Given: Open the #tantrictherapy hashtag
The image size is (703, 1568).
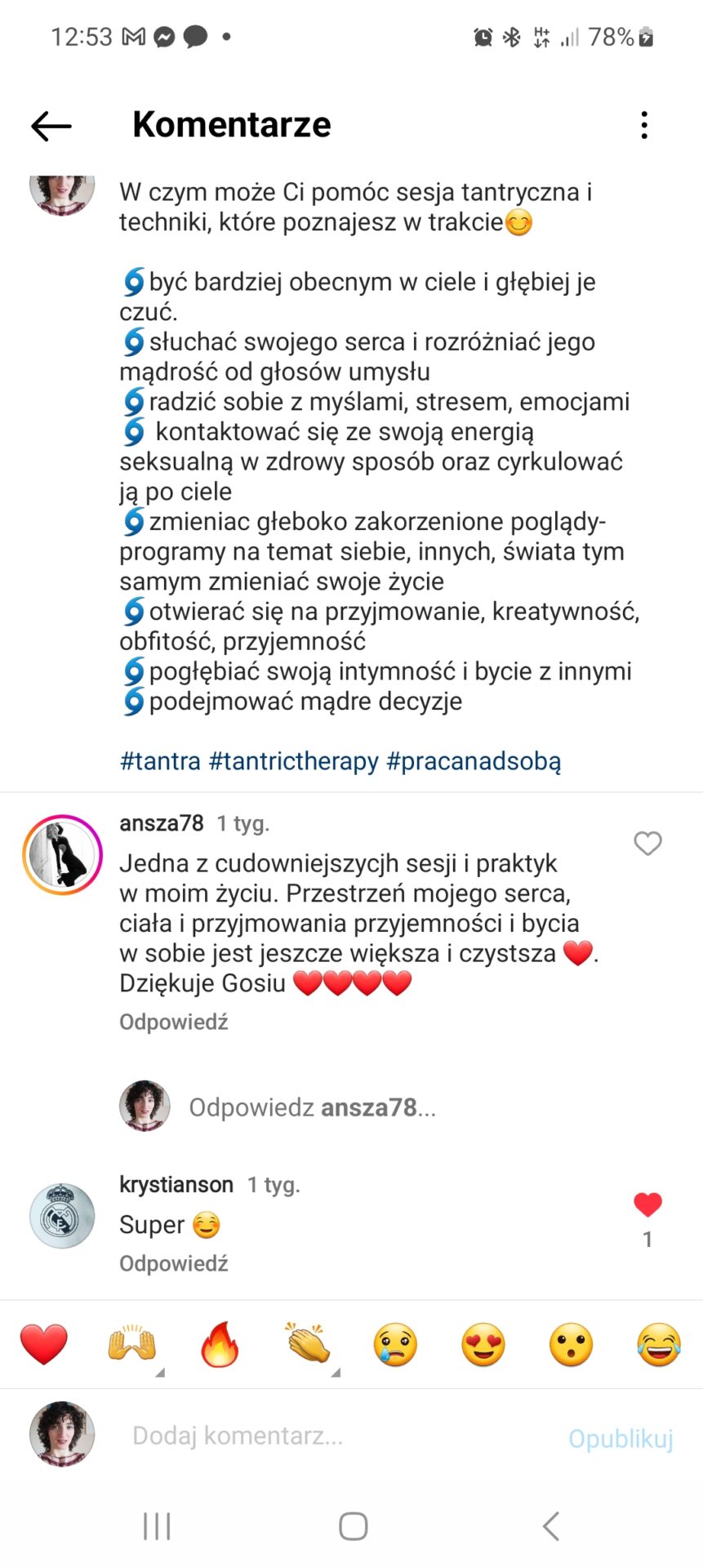Looking at the screenshot, I should point(294,761).
